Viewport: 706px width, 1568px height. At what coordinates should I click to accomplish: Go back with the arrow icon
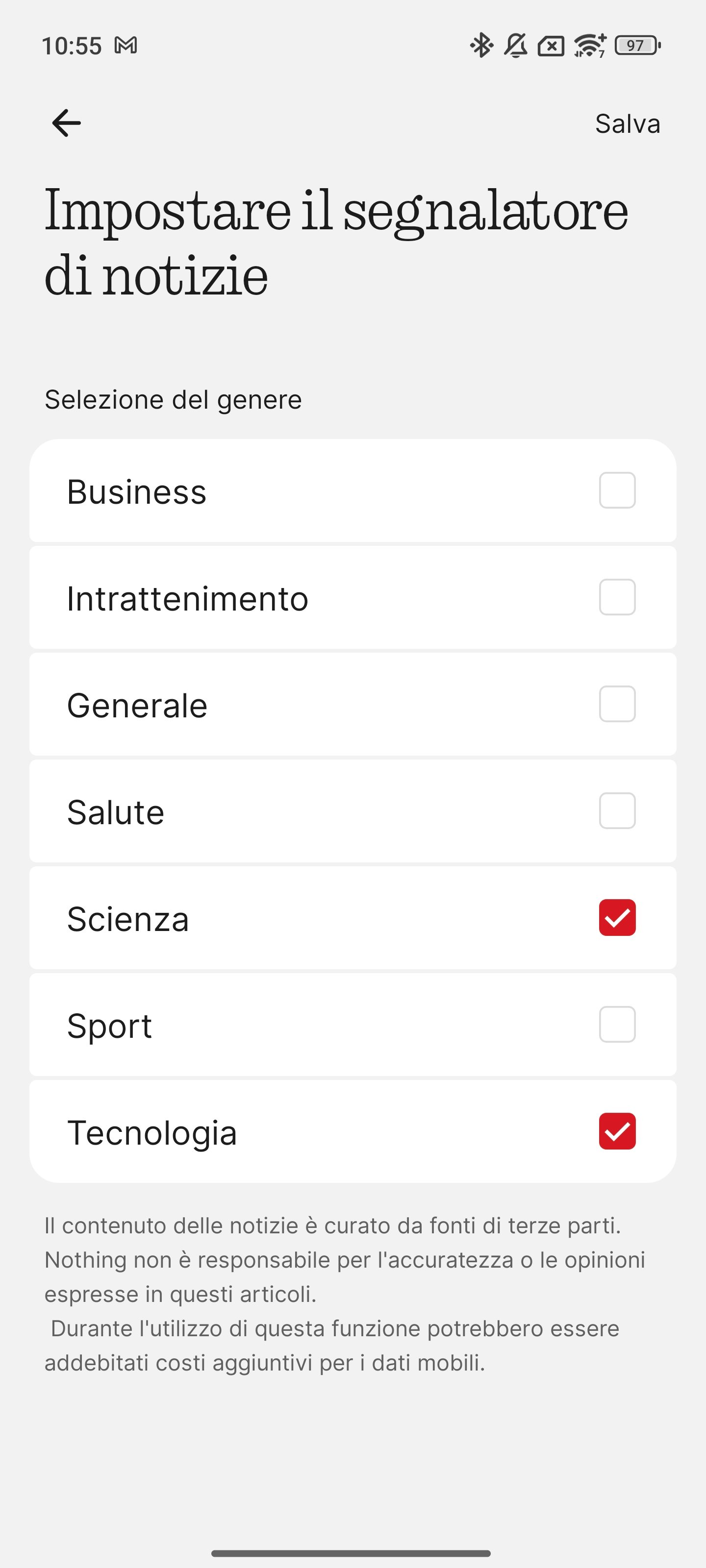click(x=66, y=123)
